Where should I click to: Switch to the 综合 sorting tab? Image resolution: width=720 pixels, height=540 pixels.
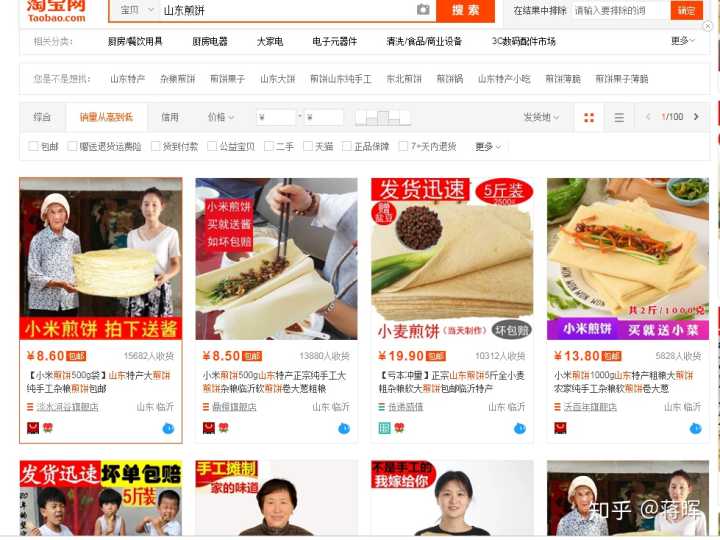click(42, 117)
